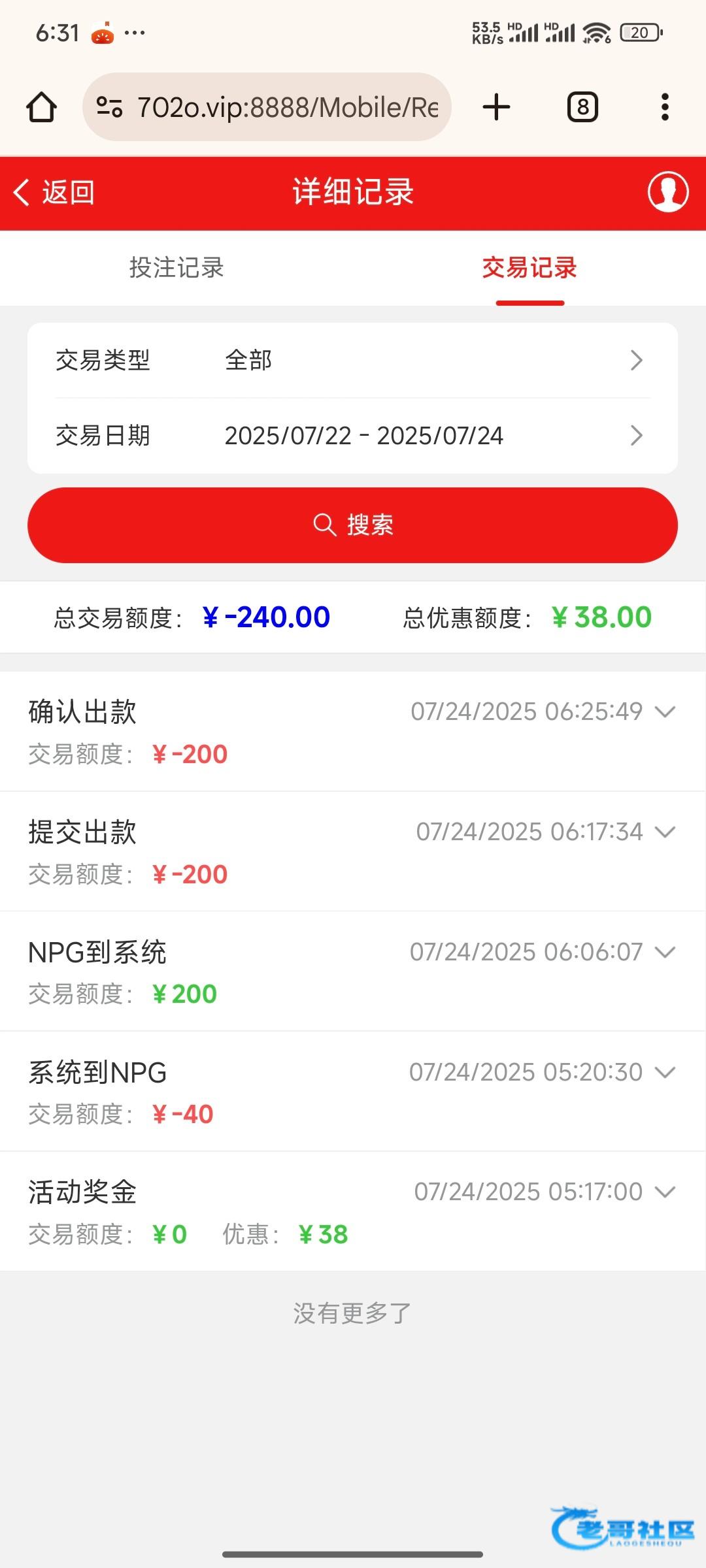
Task: Select the 交易记录 tab
Action: click(x=529, y=268)
